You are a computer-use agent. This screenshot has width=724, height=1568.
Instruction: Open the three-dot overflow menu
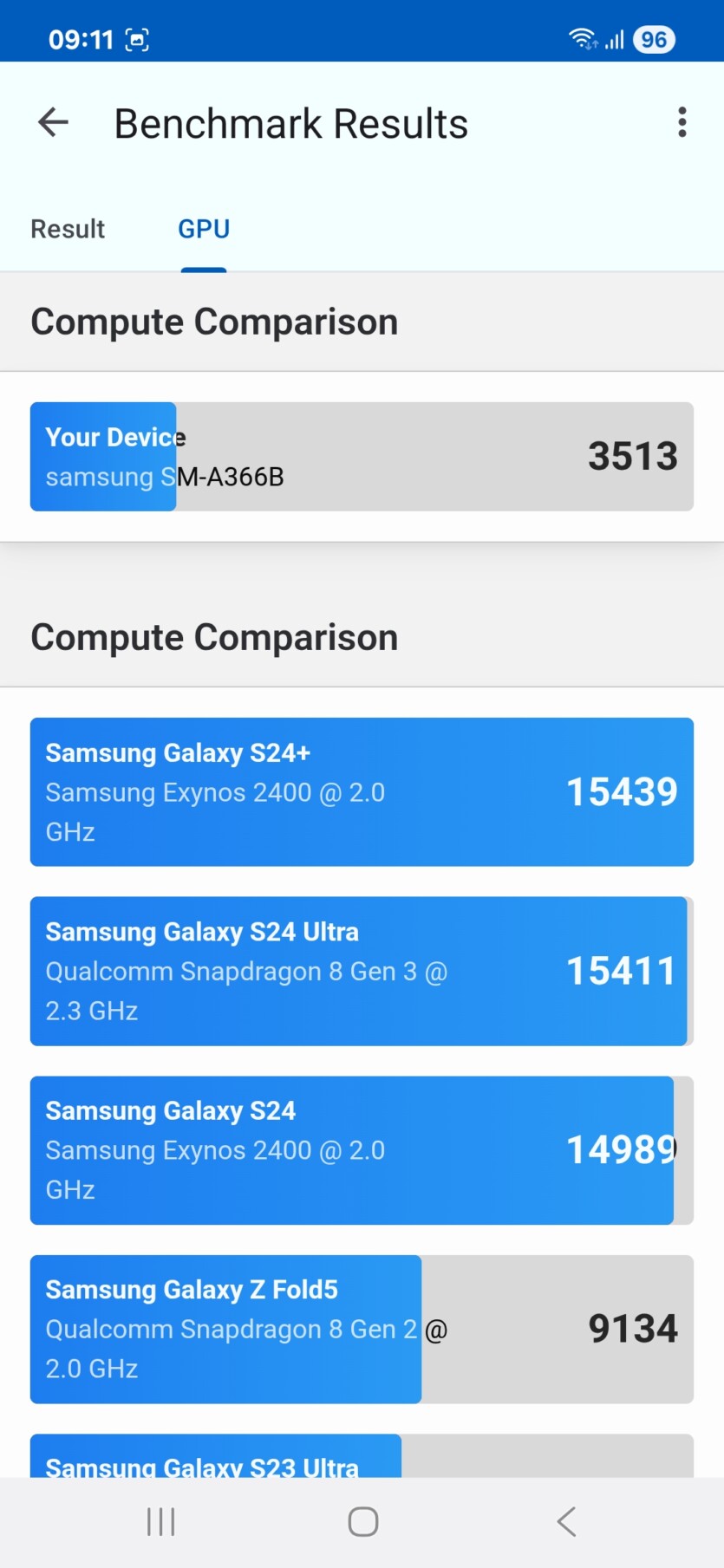[x=682, y=123]
